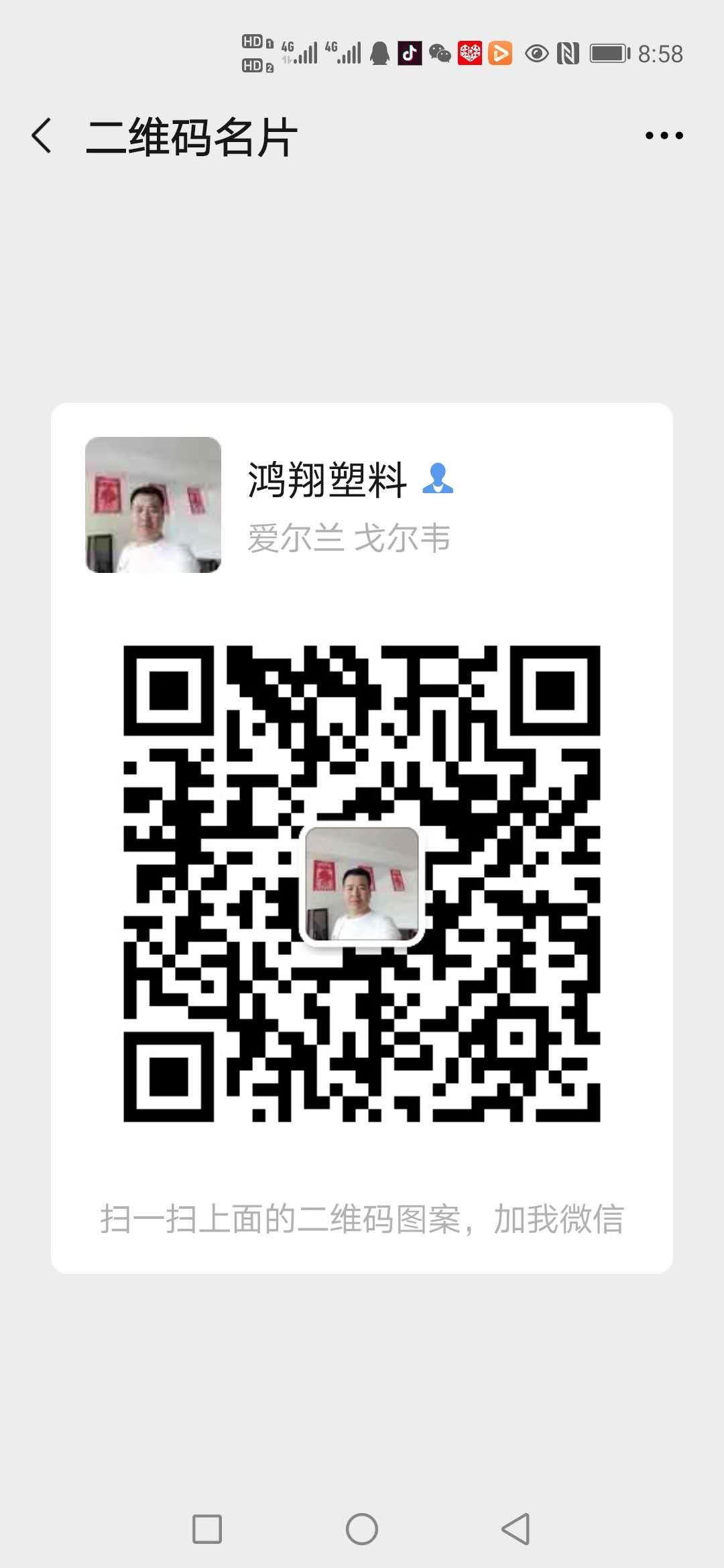The image size is (724, 1568).
Task: Open the recent apps view
Action: click(207, 1529)
